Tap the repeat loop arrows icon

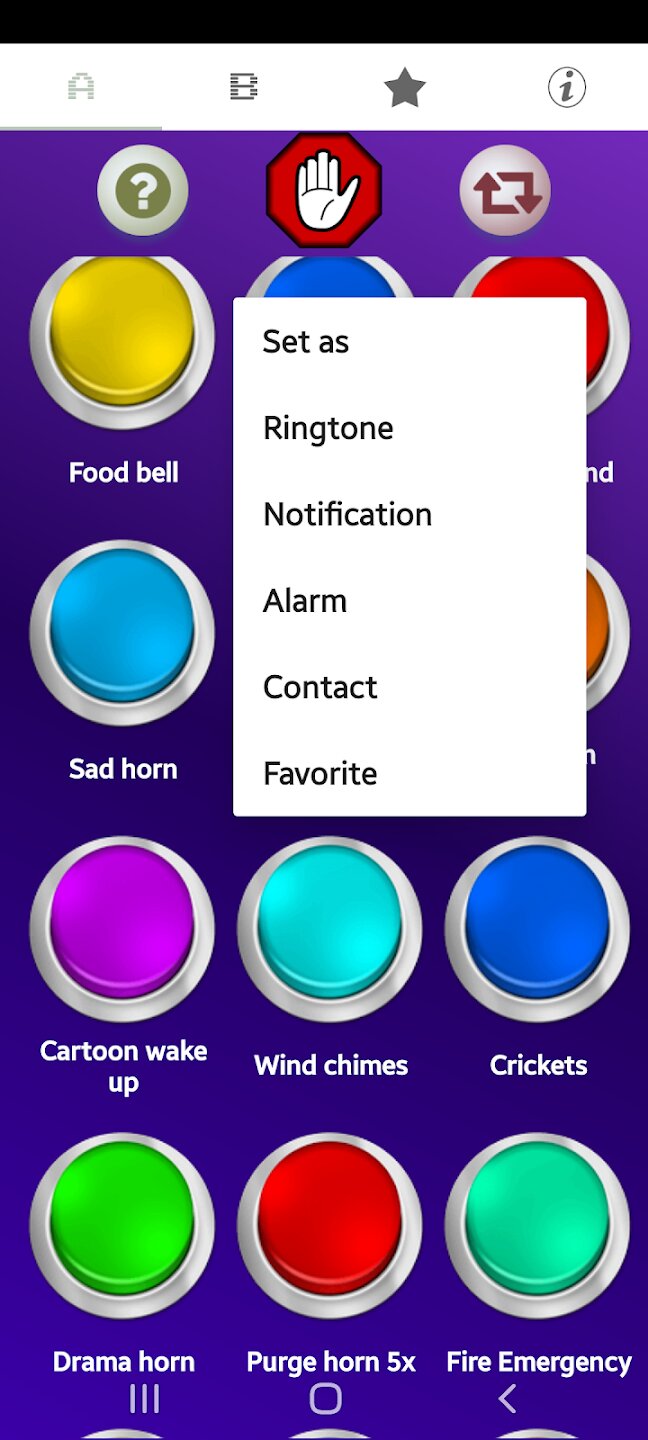tap(505, 190)
